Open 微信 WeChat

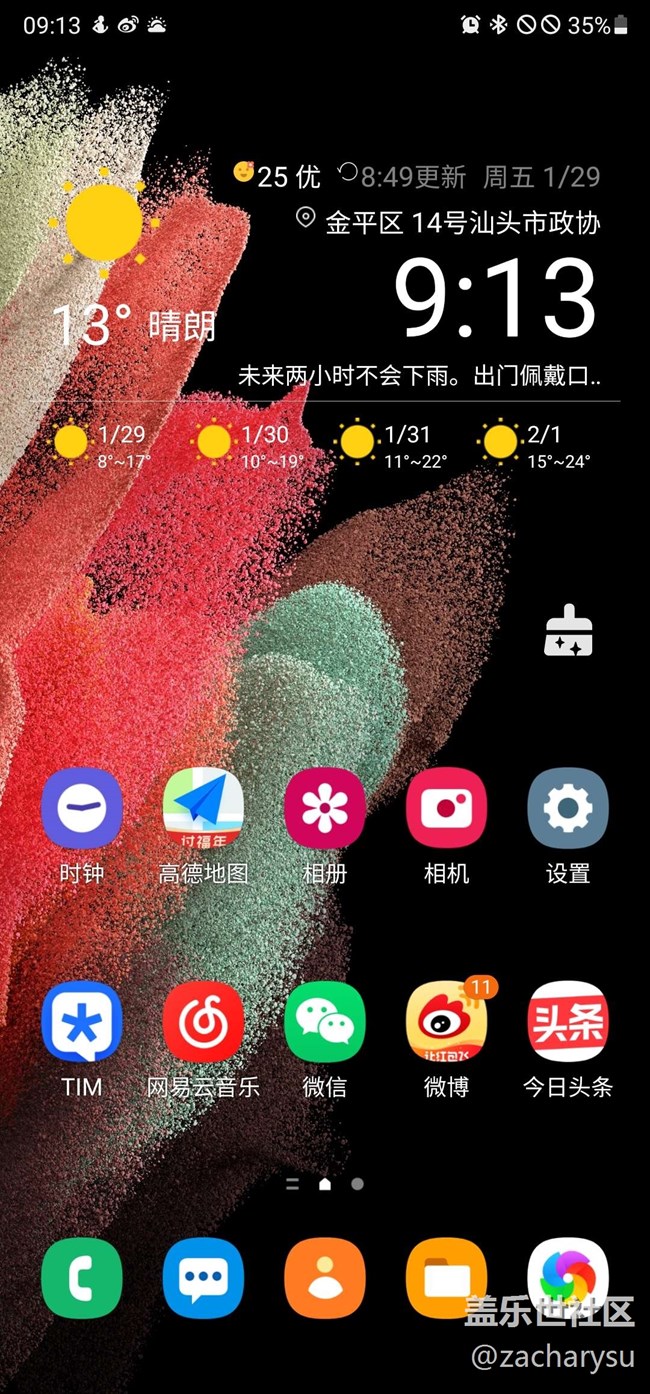click(325, 1022)
